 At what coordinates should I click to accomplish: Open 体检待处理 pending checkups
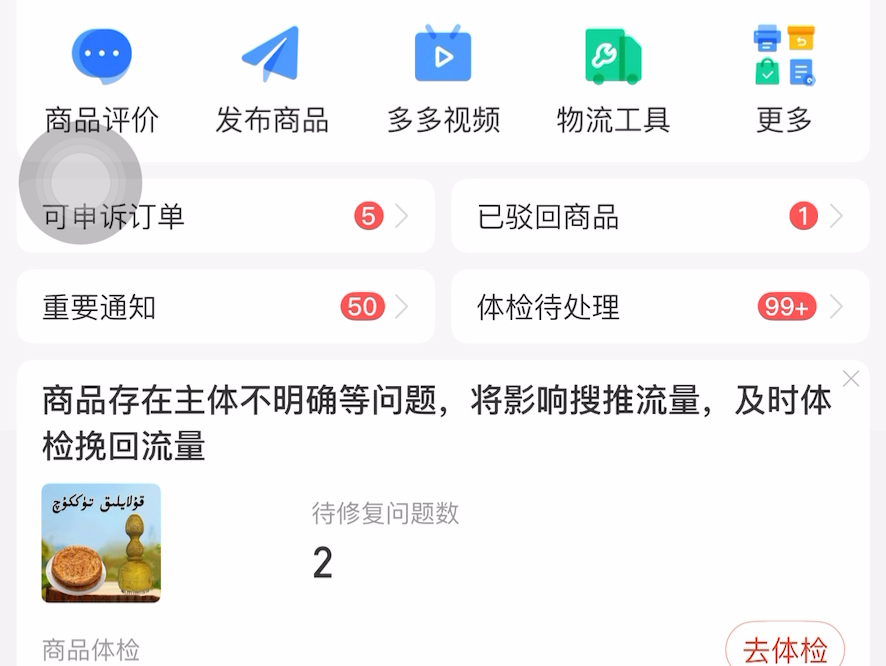coord(660,307)
